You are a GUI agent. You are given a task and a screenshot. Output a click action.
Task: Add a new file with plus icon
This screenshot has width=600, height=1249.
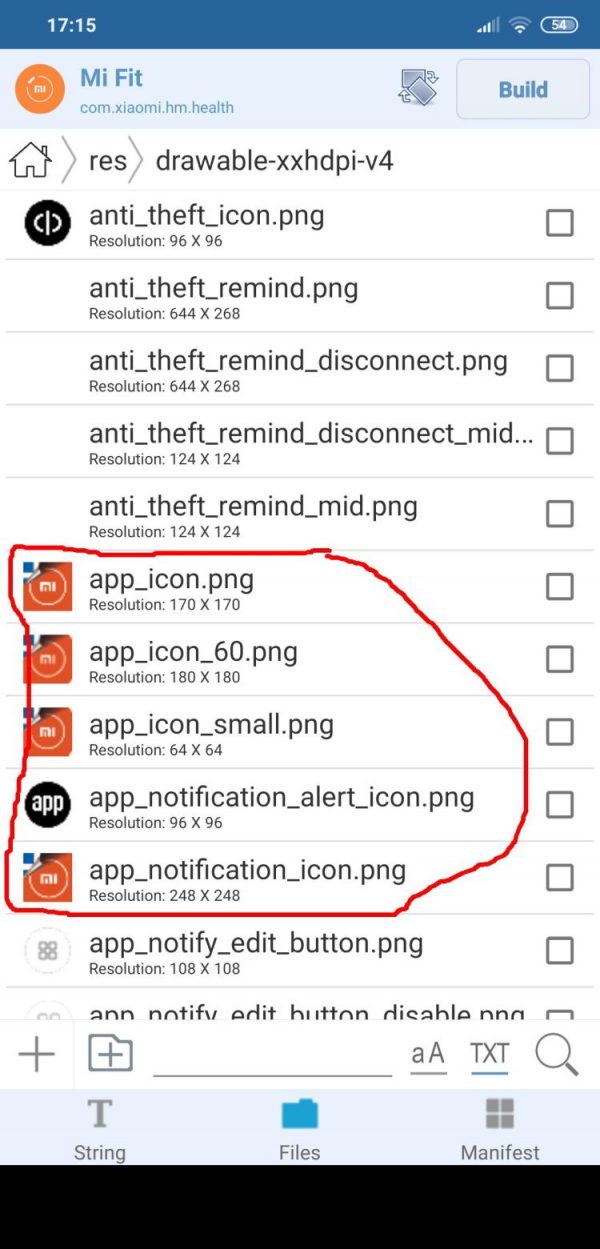[36, 1054]
